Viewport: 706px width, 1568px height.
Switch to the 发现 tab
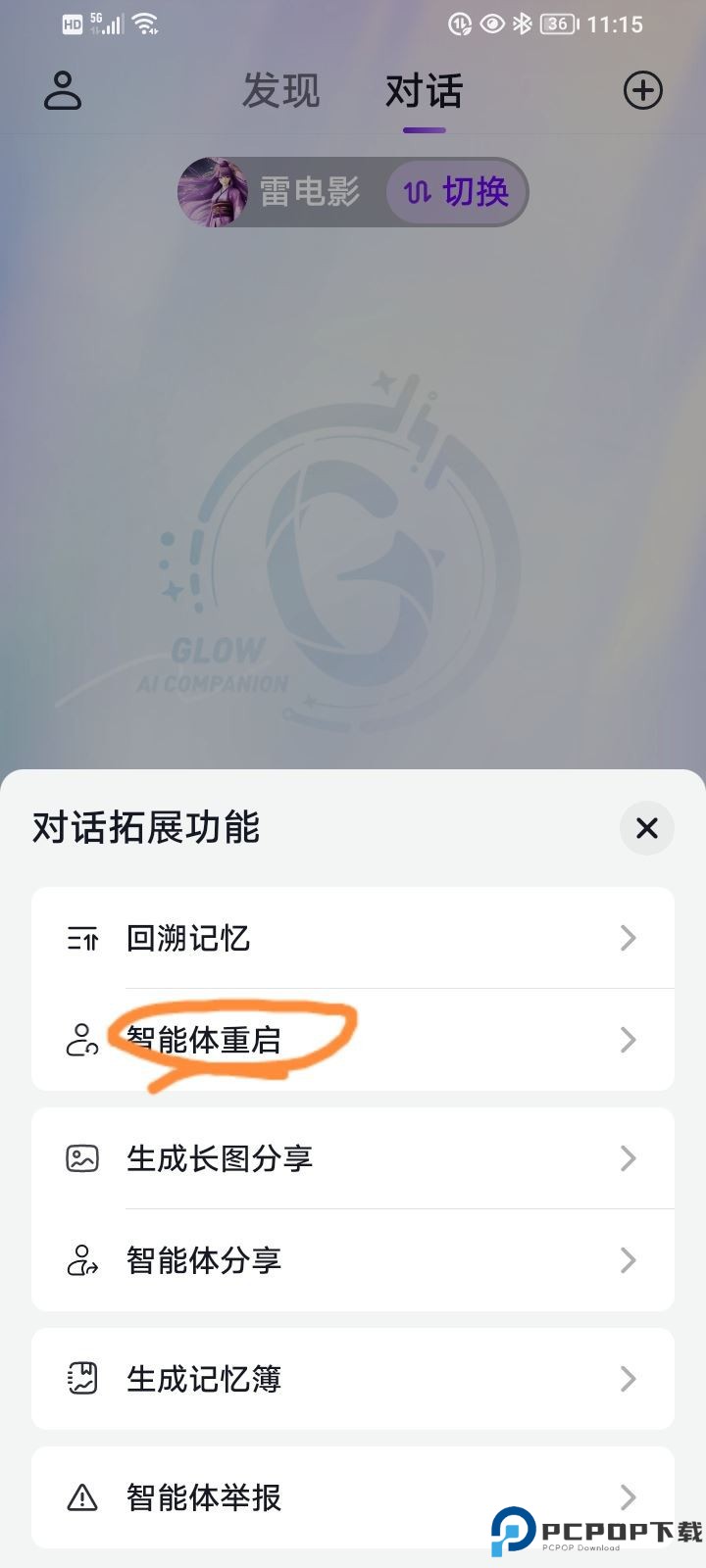pos(281,91)
